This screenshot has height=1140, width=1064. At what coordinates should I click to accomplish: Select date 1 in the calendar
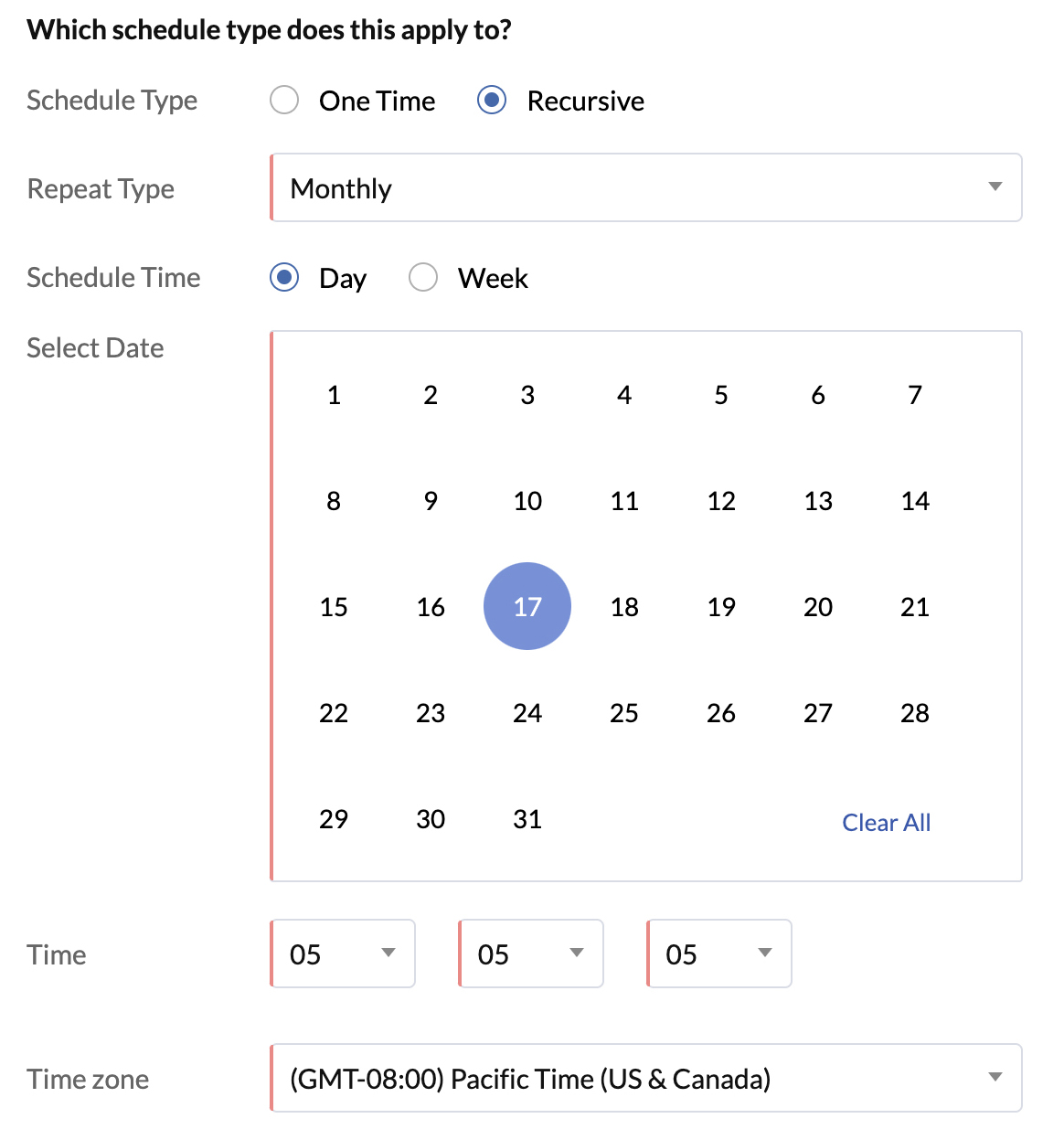point(334,395)
